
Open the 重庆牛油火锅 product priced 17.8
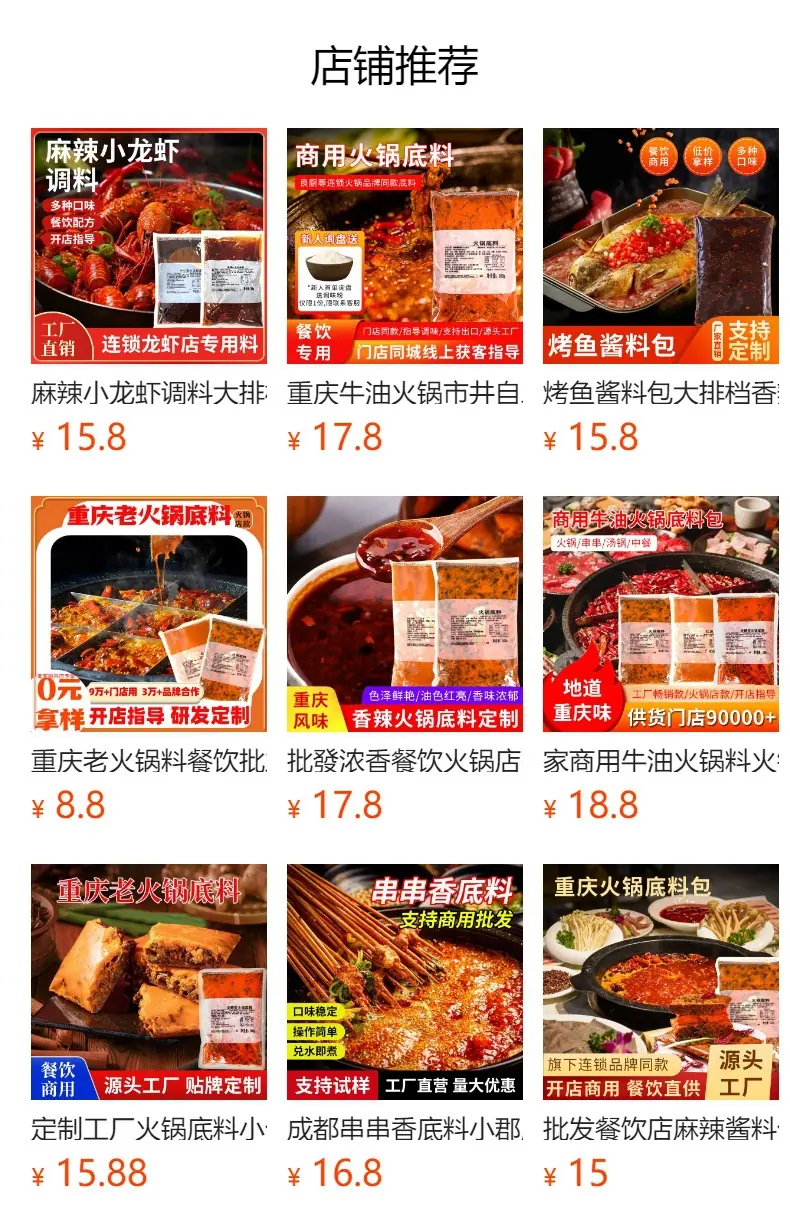coord(405,291)
